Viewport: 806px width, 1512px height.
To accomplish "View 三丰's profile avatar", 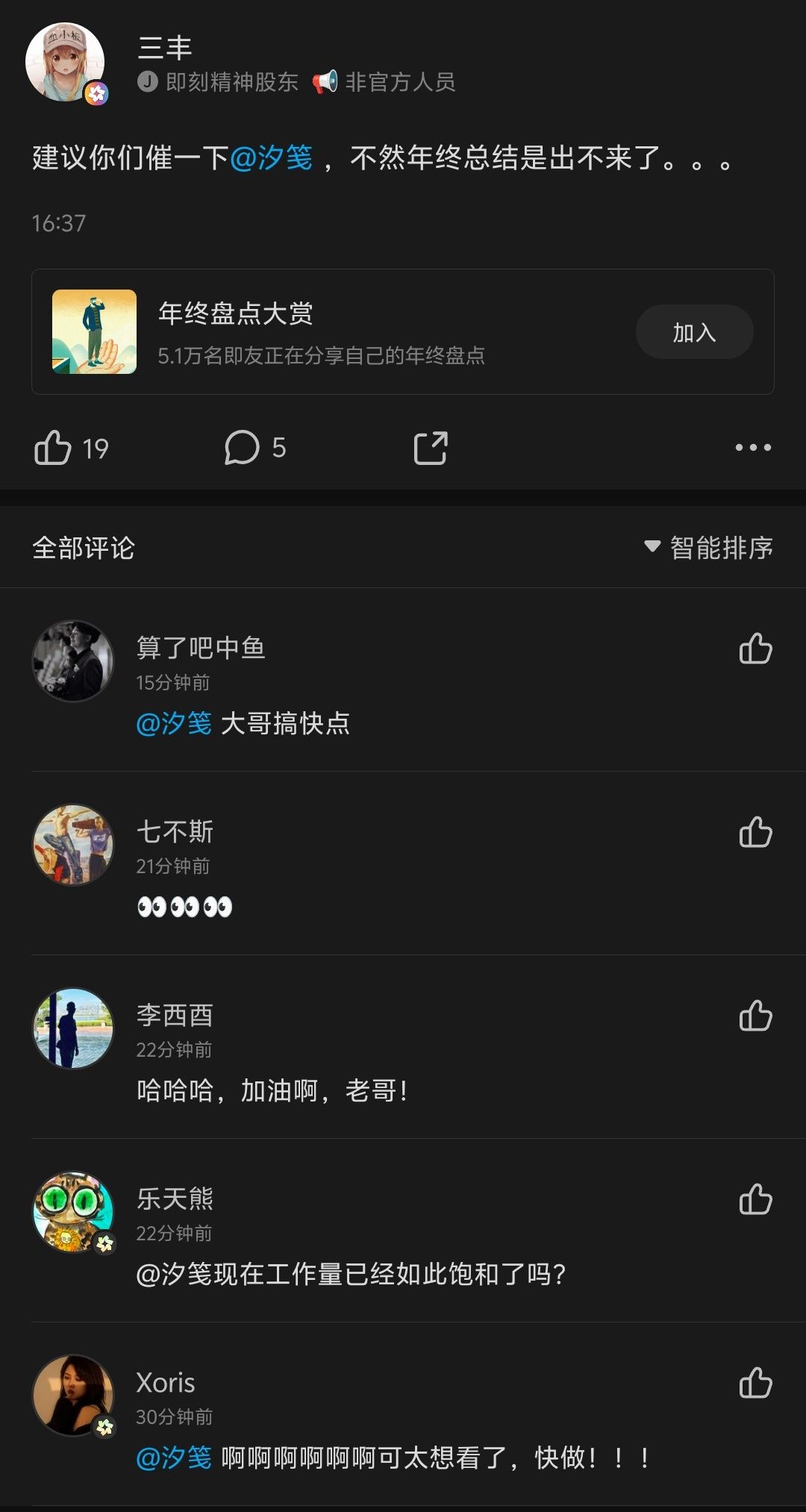I will (65, 62).
